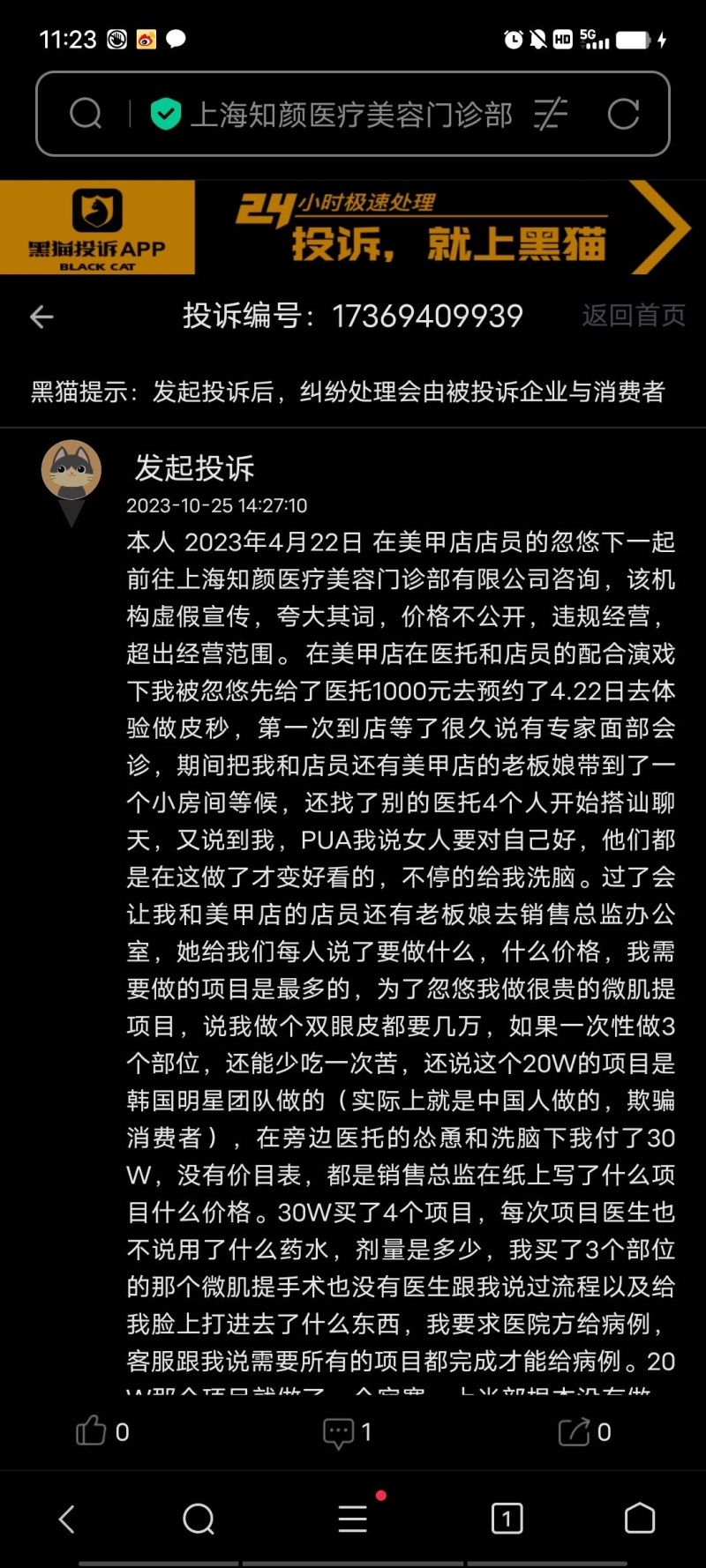The height and width of the screenshot is (1568, 706).
Task: Open the page tools icon beside refresh
Action: [551, 114]
